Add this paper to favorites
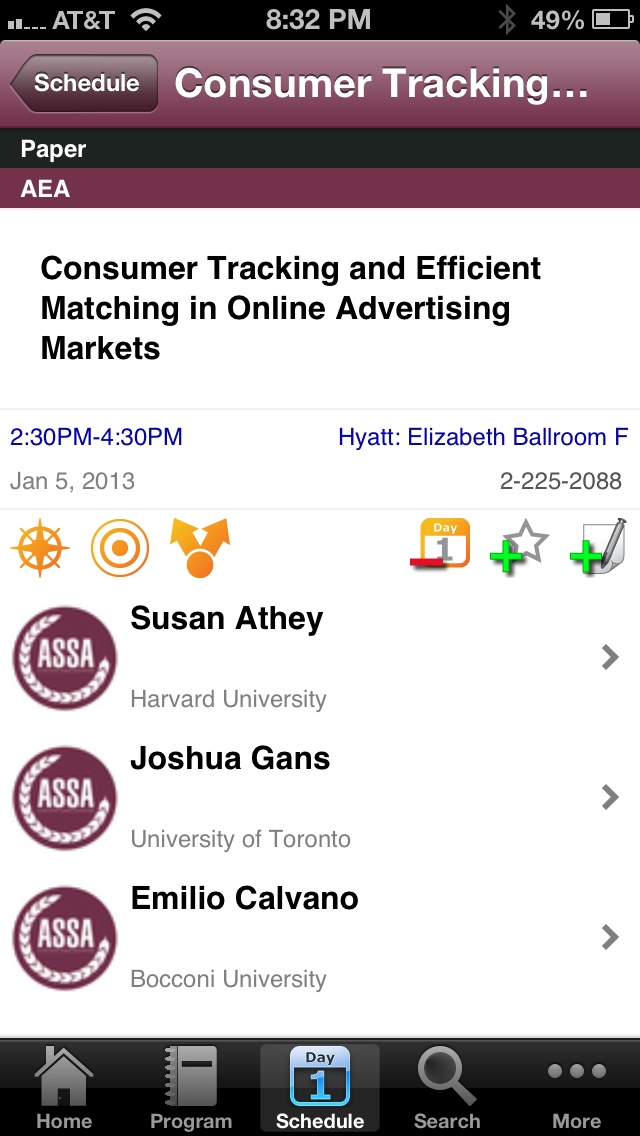This screenshot has width=640, height=1136. [x=520, y=547]
